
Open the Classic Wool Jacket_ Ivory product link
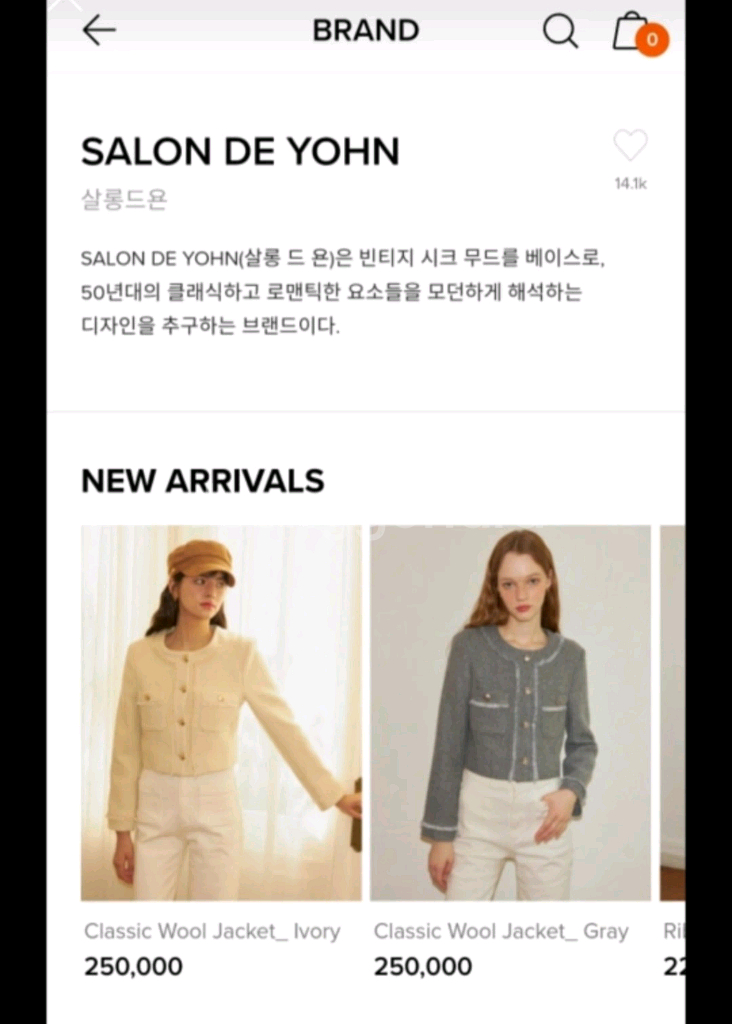[x=212, y=931]
